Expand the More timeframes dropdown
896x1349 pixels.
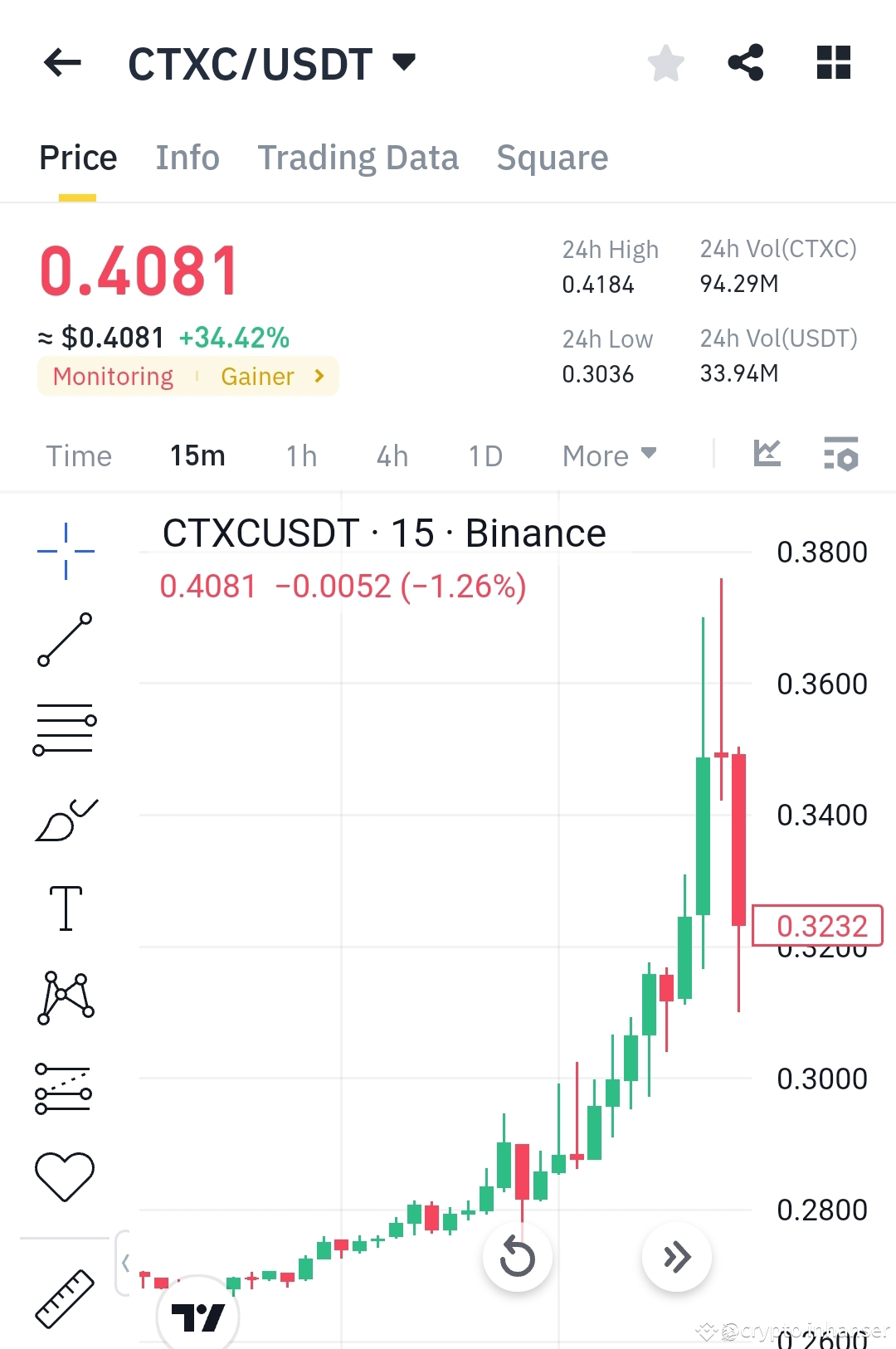pyautogui.click(x=608, y=455)
